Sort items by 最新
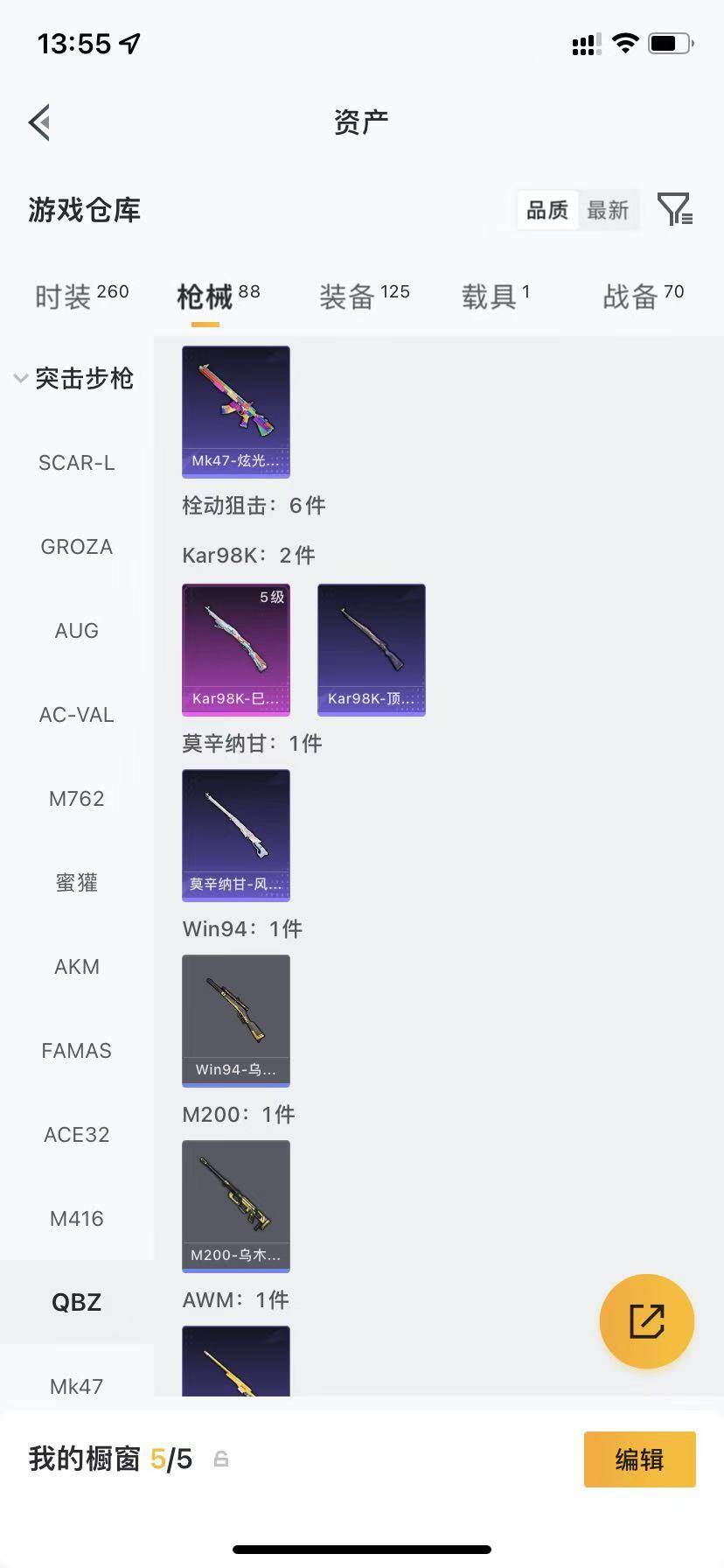The height and width of the screenshot is (1568, 724). 608,210
